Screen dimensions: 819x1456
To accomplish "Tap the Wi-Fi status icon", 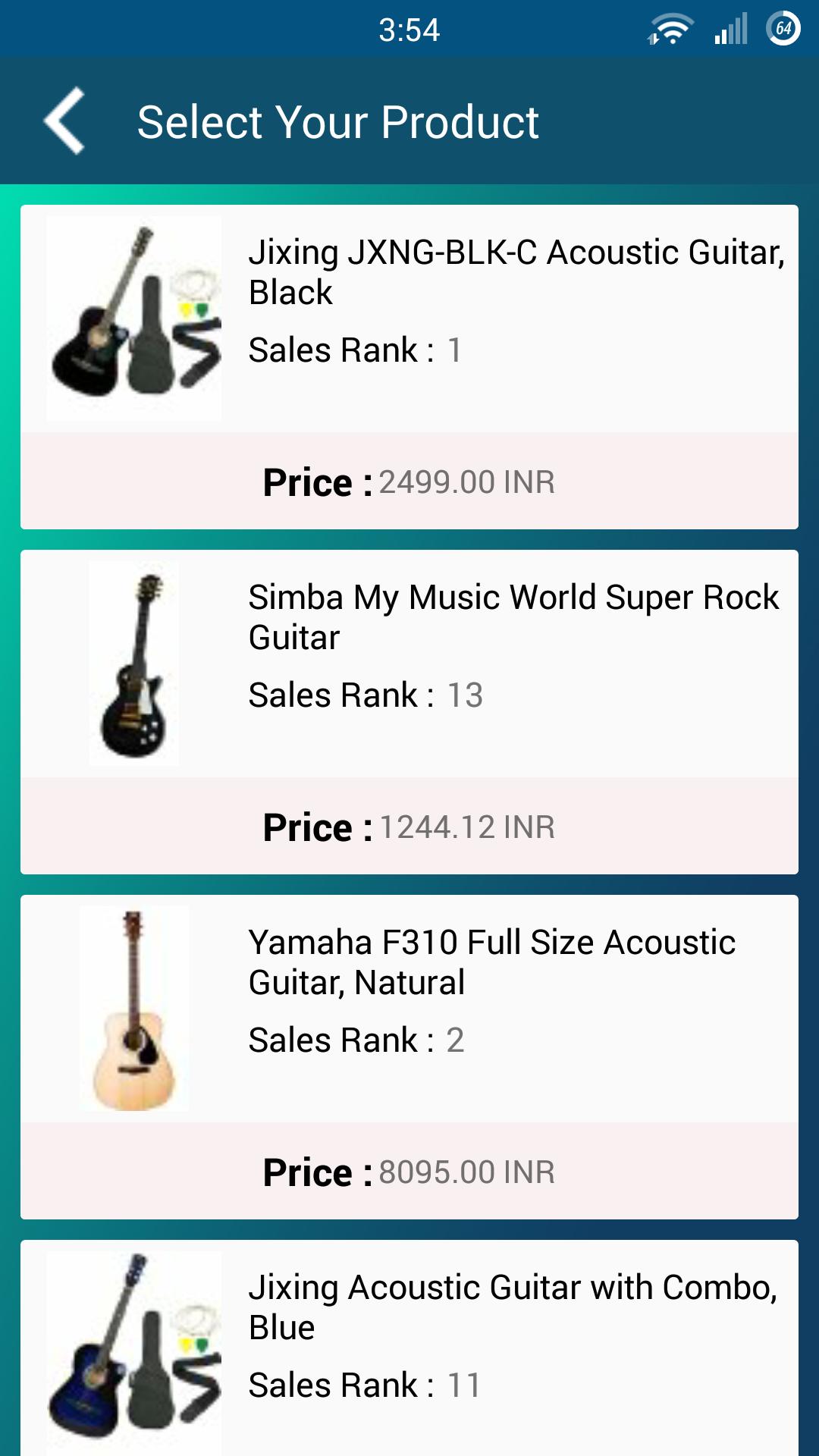I will click(670, 29).
